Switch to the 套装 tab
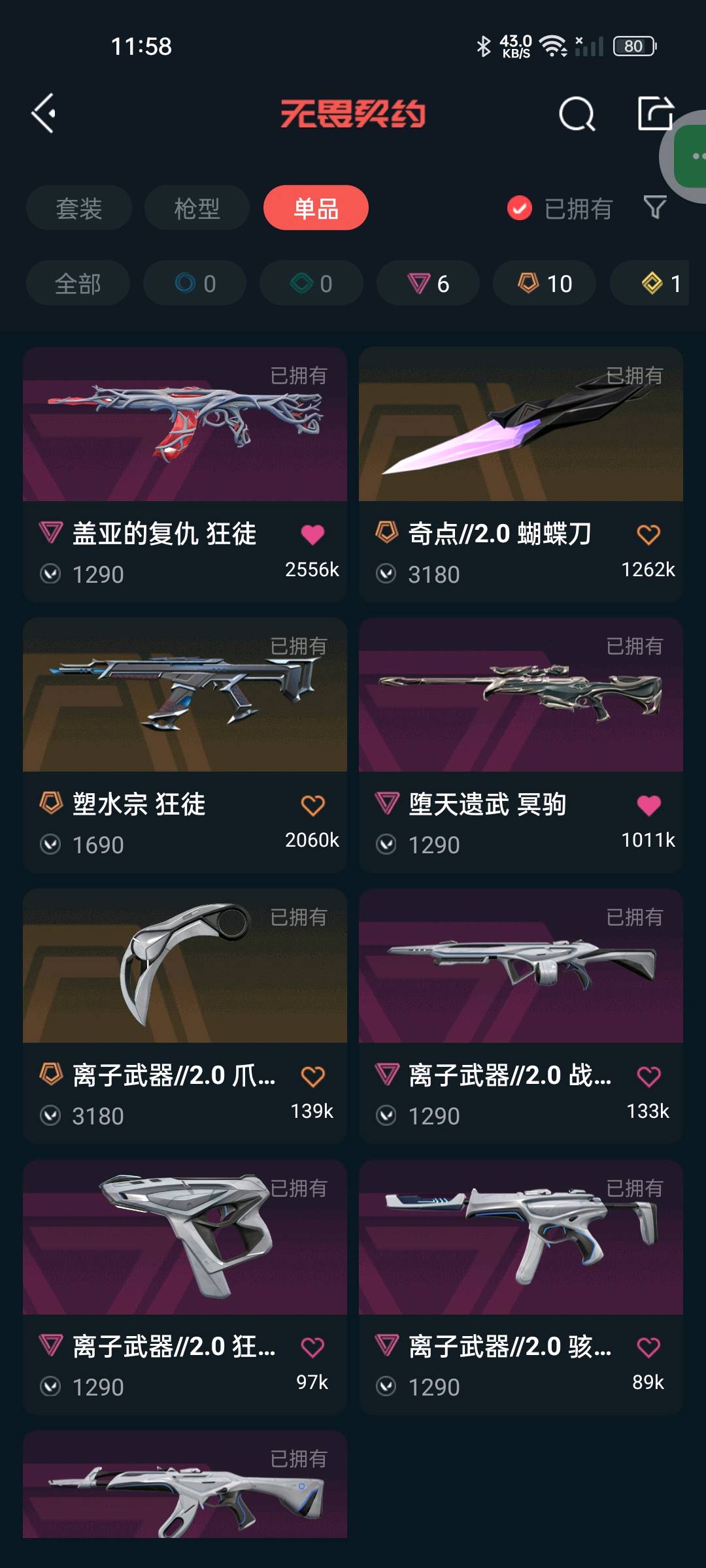Screen dimensions: 706x1568 [x=79, y=208]
